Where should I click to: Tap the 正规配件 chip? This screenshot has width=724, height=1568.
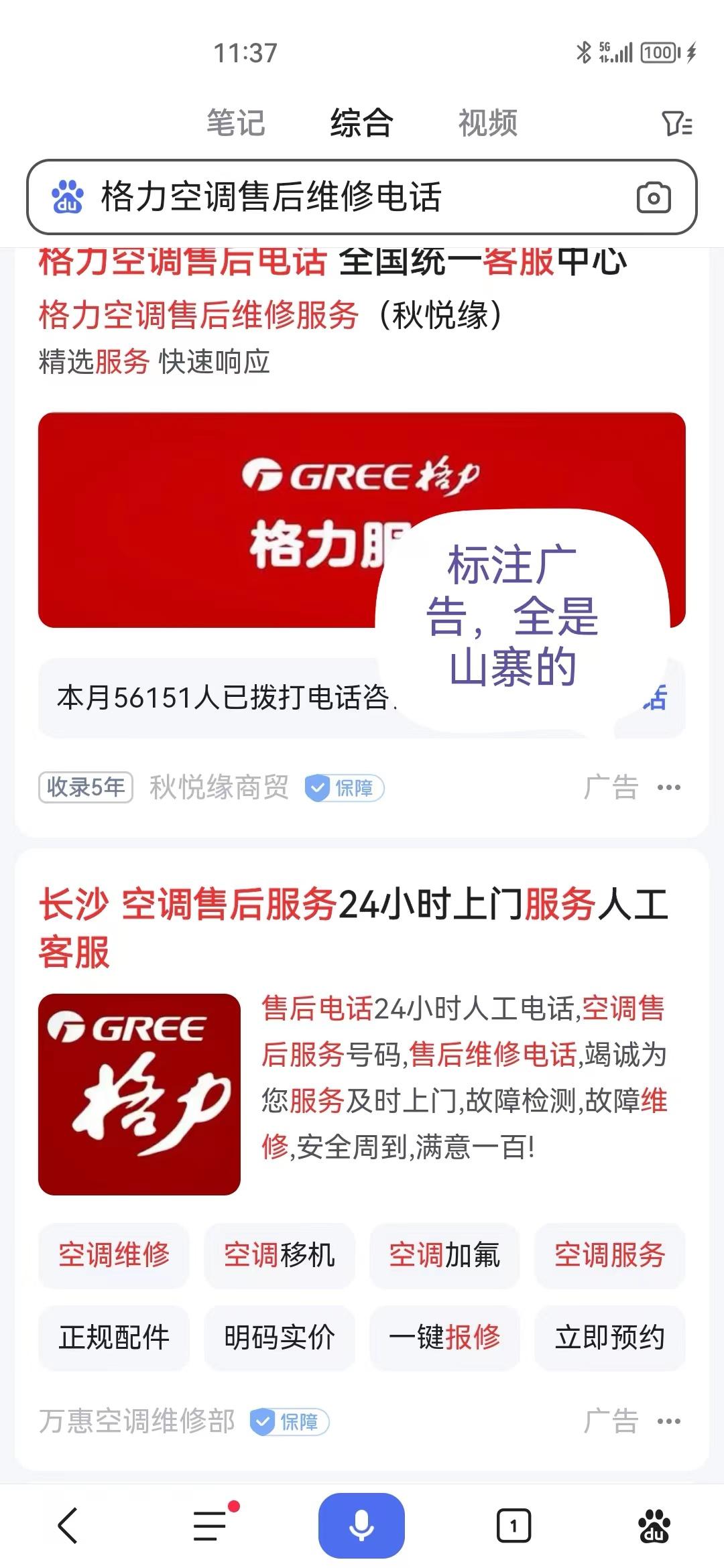click(x=114, y=1337)
